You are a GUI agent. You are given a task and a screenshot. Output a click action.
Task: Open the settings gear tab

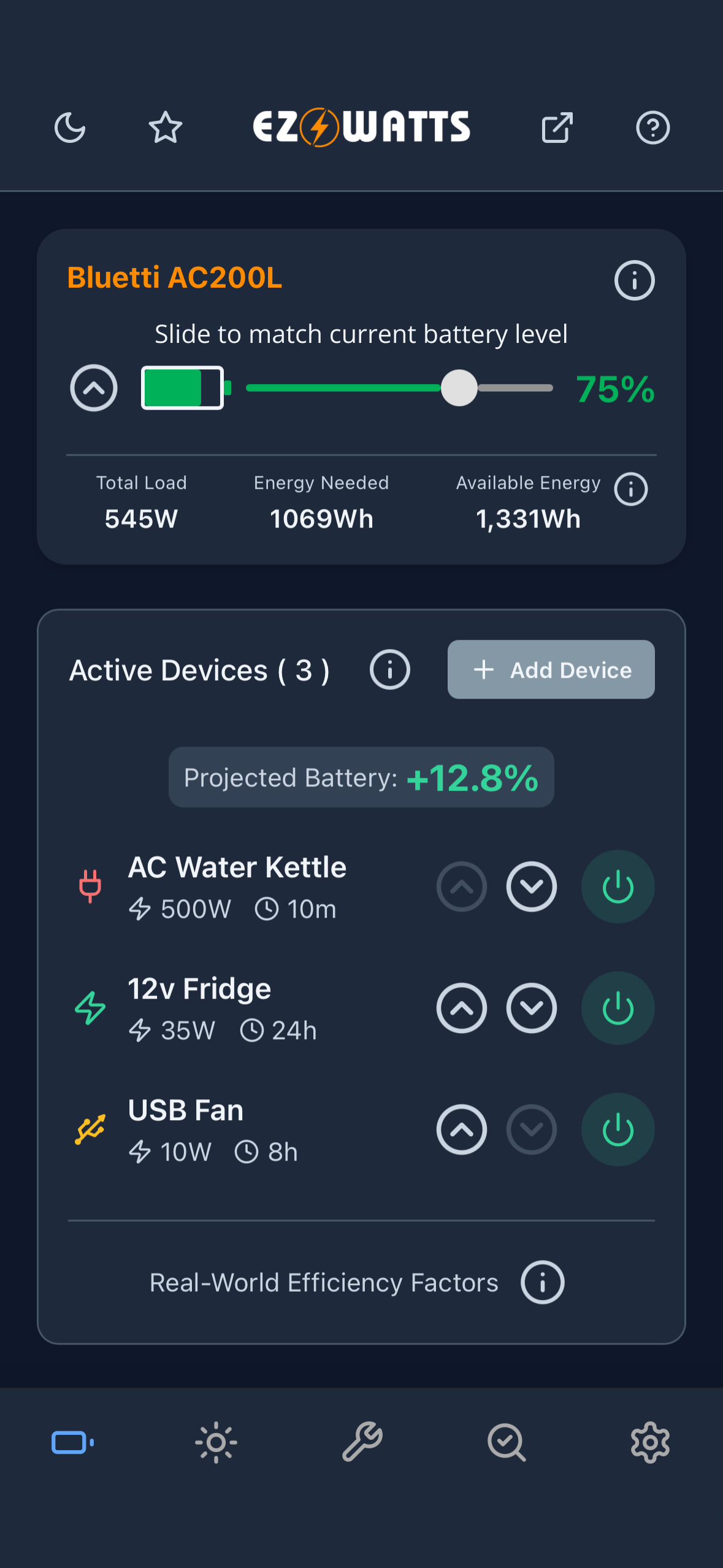pyautogui.click(x=650, y=1442)
